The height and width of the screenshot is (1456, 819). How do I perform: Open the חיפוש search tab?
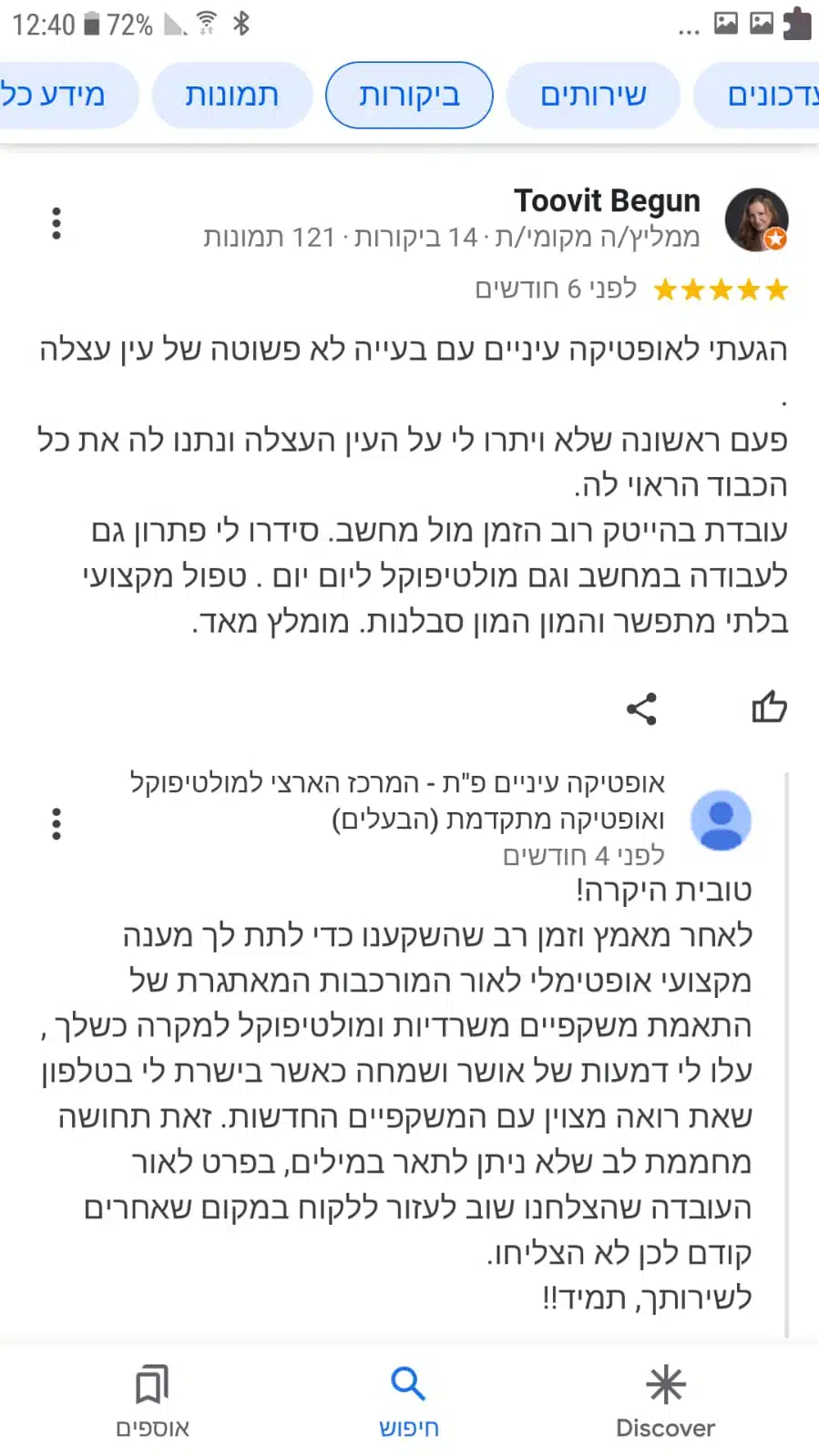coord(409,1400)
